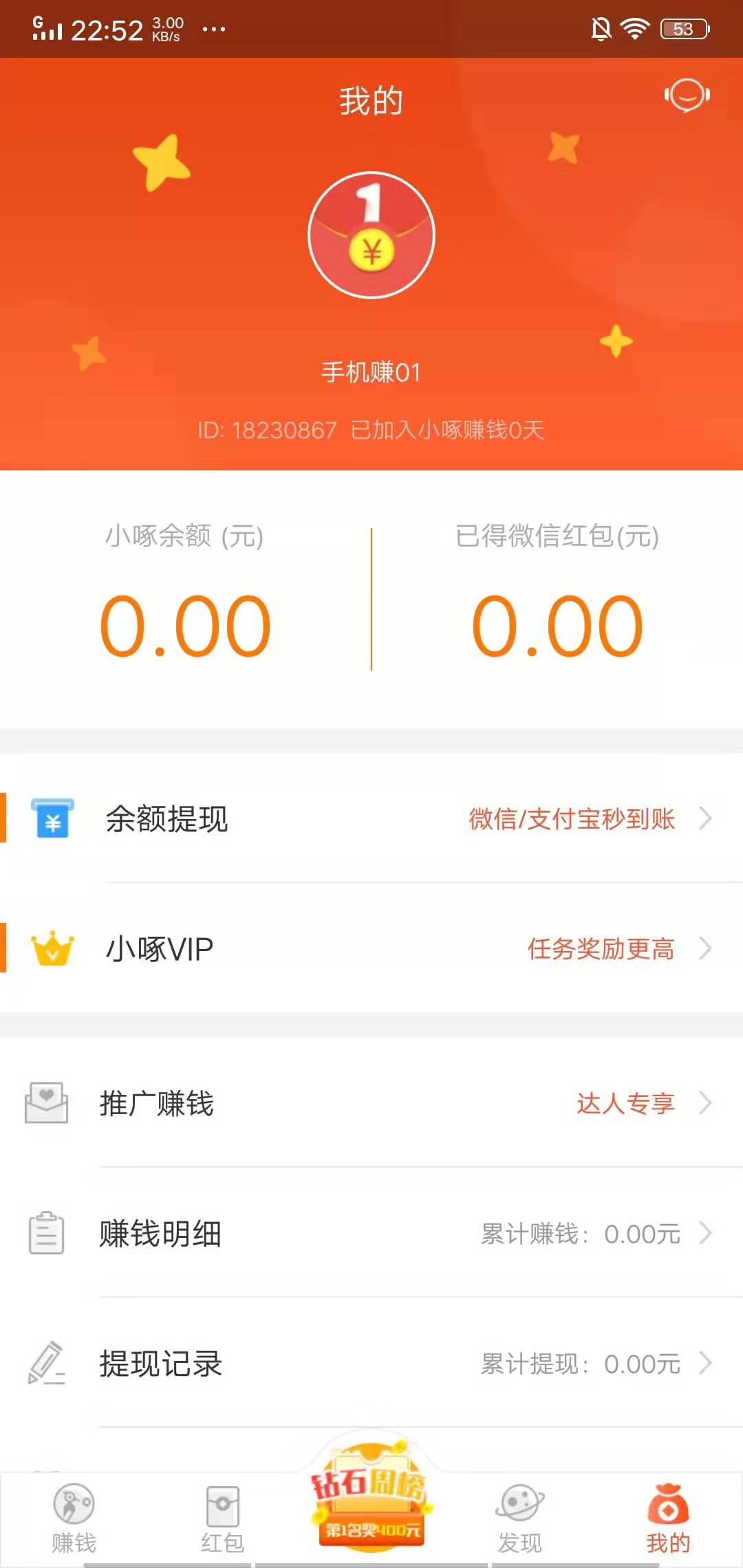This screenshot has height=1568, width=743.
Task: Tap the red envelope avatar image
Action: click(371, 235)
